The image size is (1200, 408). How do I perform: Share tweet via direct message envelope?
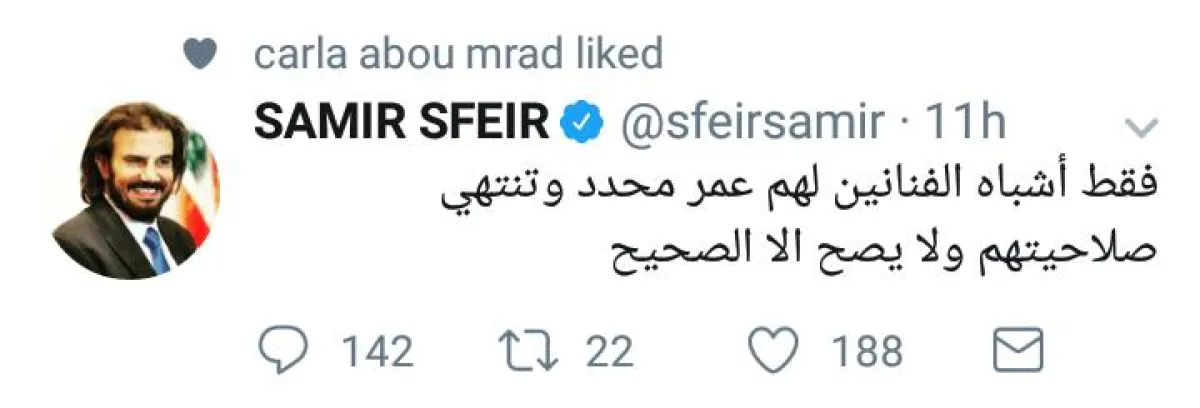[x=1017, y=352]
